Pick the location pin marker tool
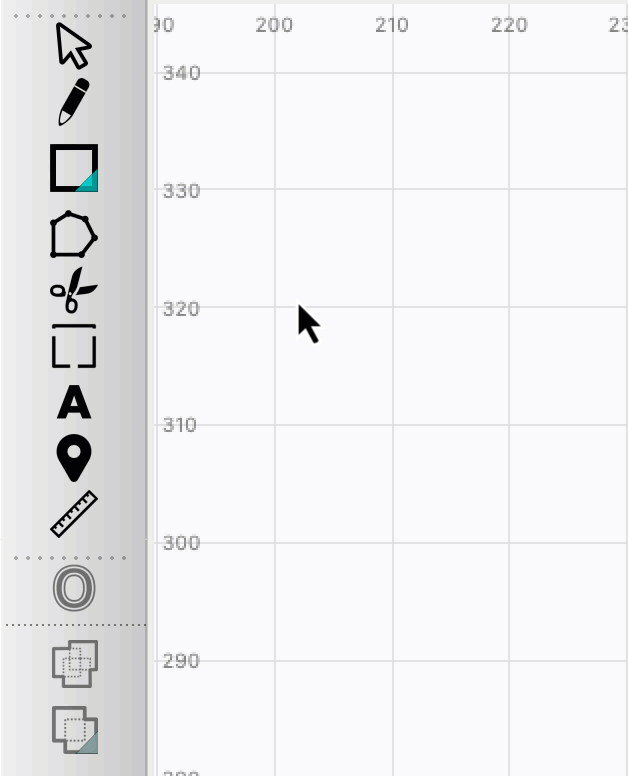Image resolution: width=628 pixels, height=776 pixels. click(74, 458)
